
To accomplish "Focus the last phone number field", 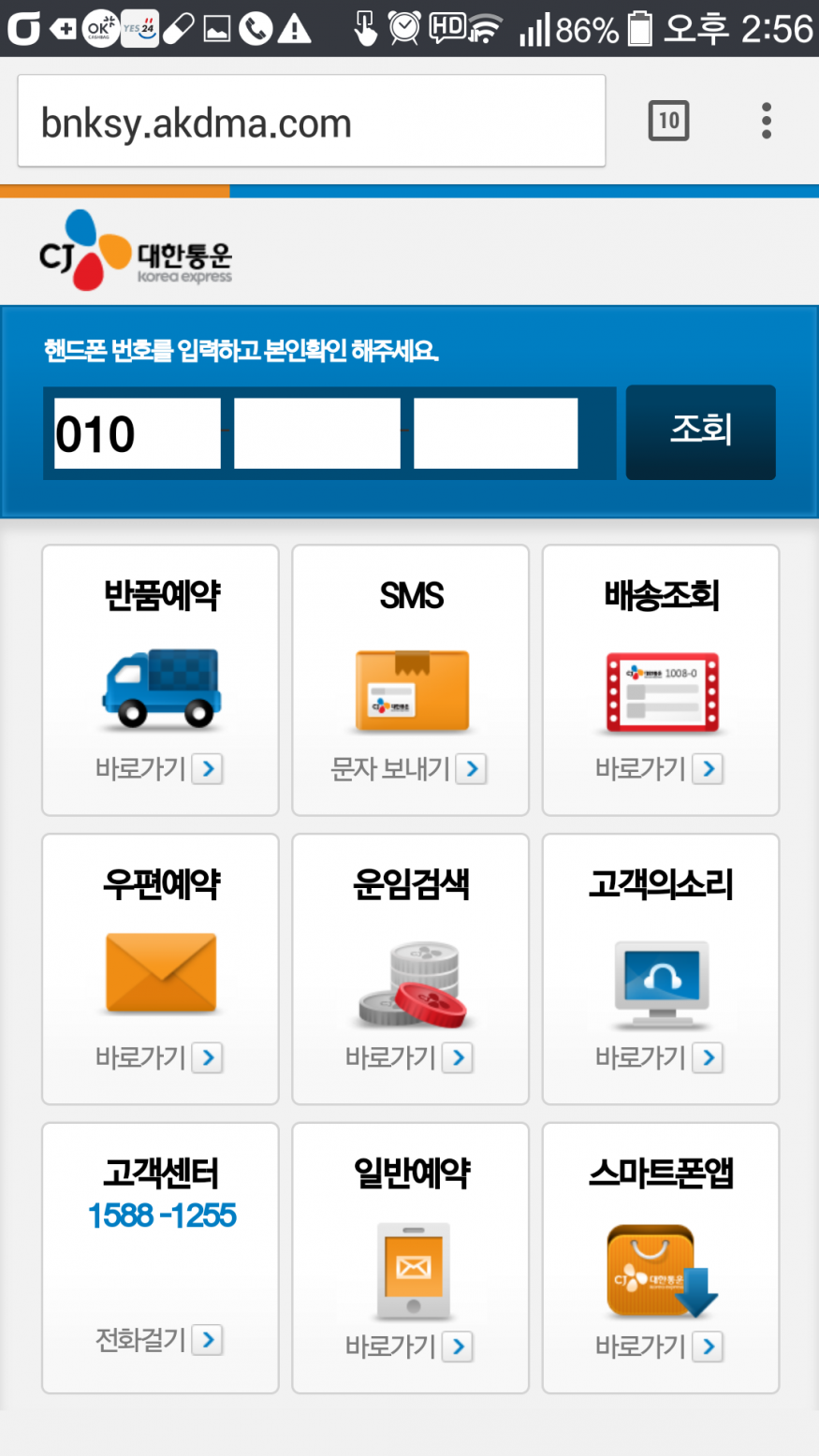I will [495, 433].
